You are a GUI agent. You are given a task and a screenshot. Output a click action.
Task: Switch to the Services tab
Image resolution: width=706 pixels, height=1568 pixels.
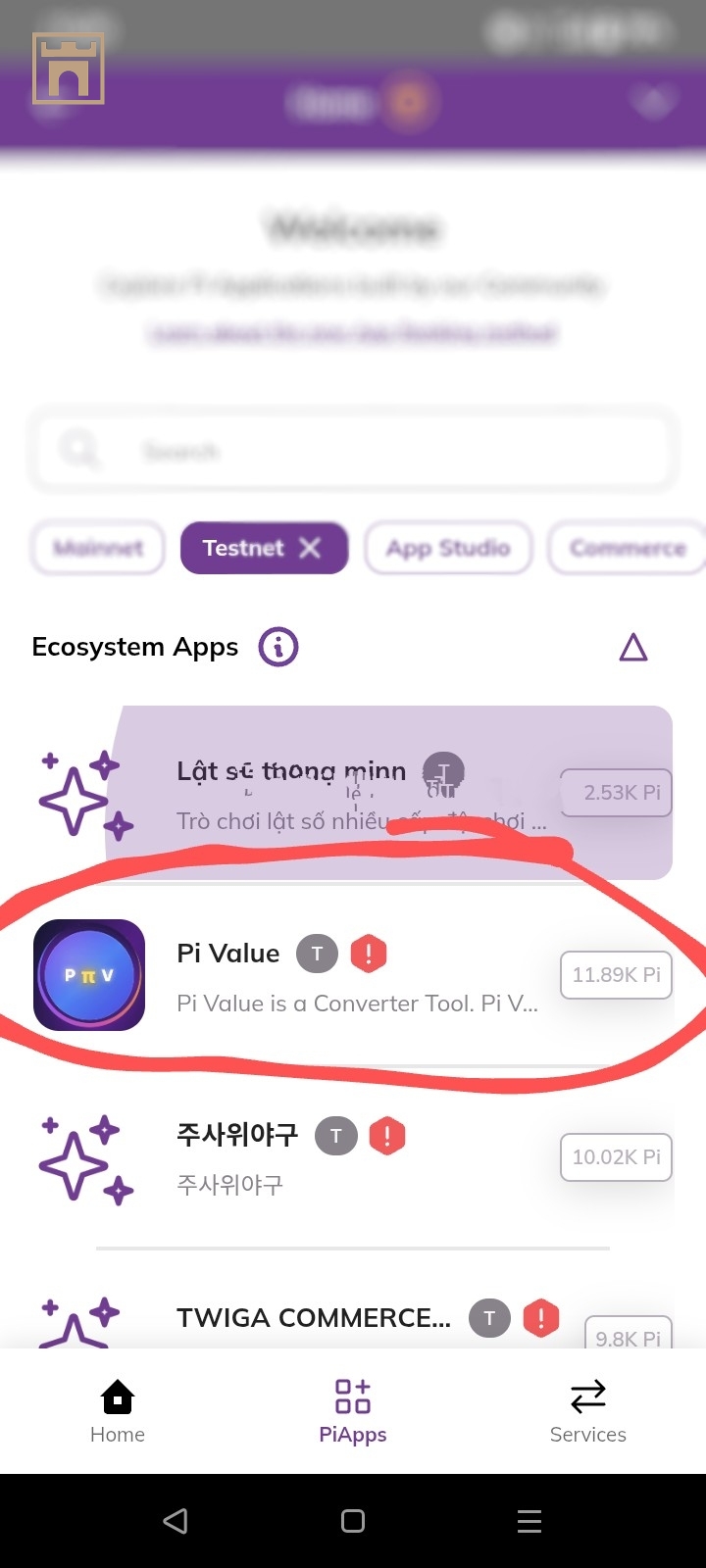click(x=587, y=1411)
